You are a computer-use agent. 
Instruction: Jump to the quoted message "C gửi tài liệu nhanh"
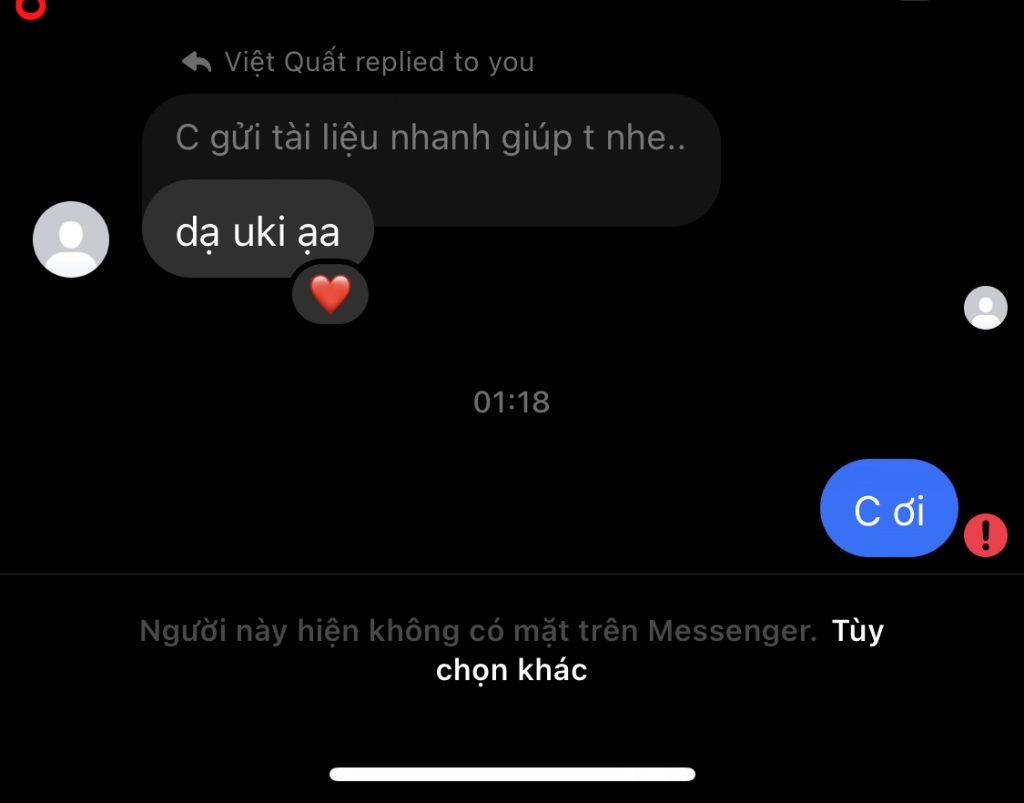(x=430, y=138)
